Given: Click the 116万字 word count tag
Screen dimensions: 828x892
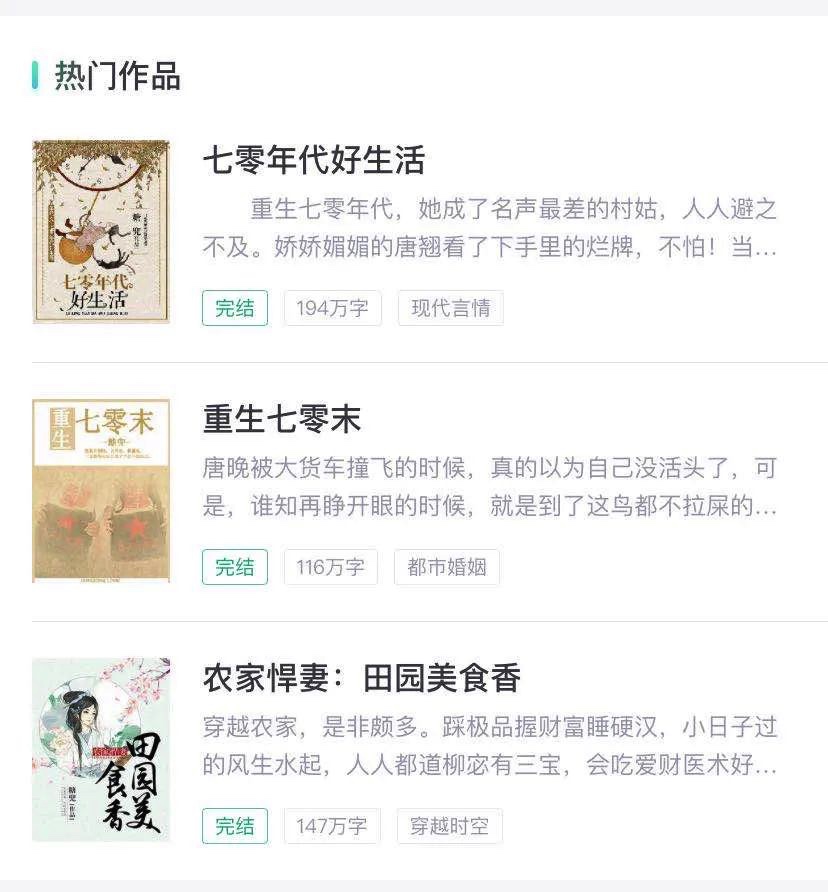Looking at the screenshot, I should 330,567.
